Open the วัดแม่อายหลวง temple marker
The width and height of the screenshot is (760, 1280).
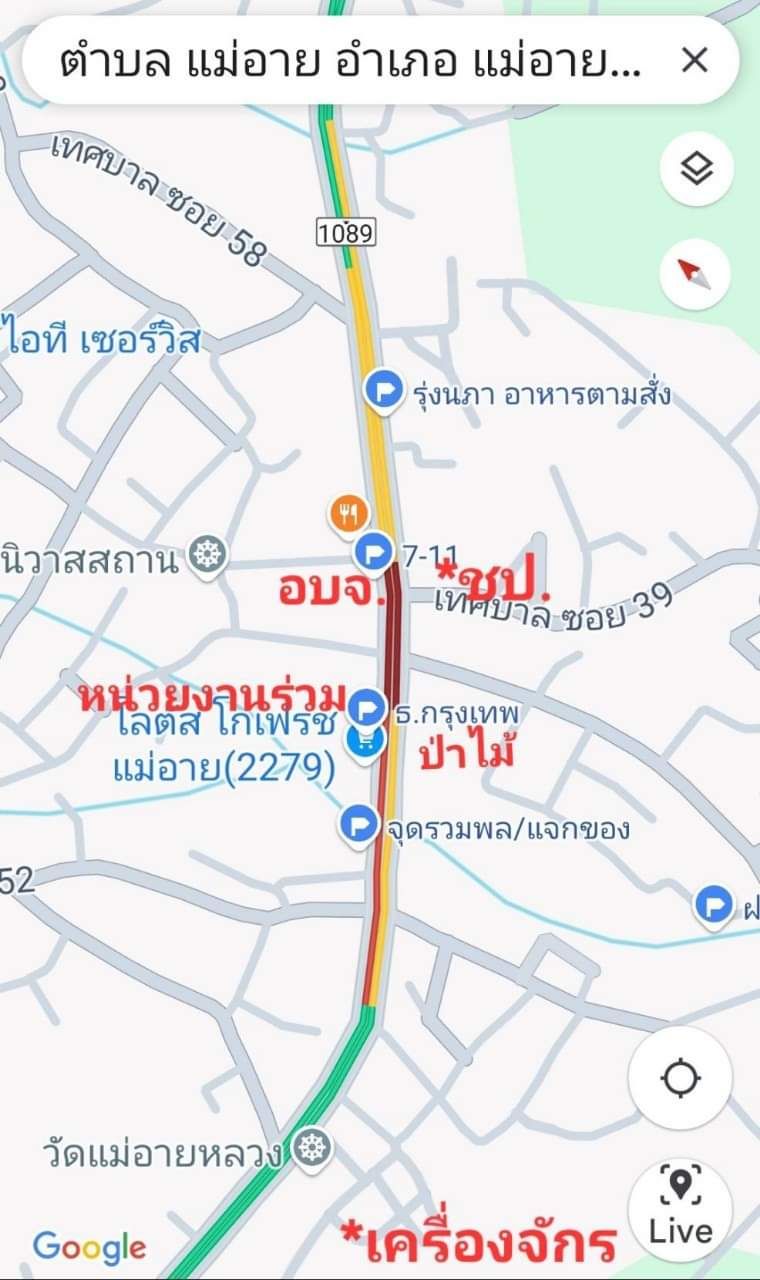point(312,1149)
